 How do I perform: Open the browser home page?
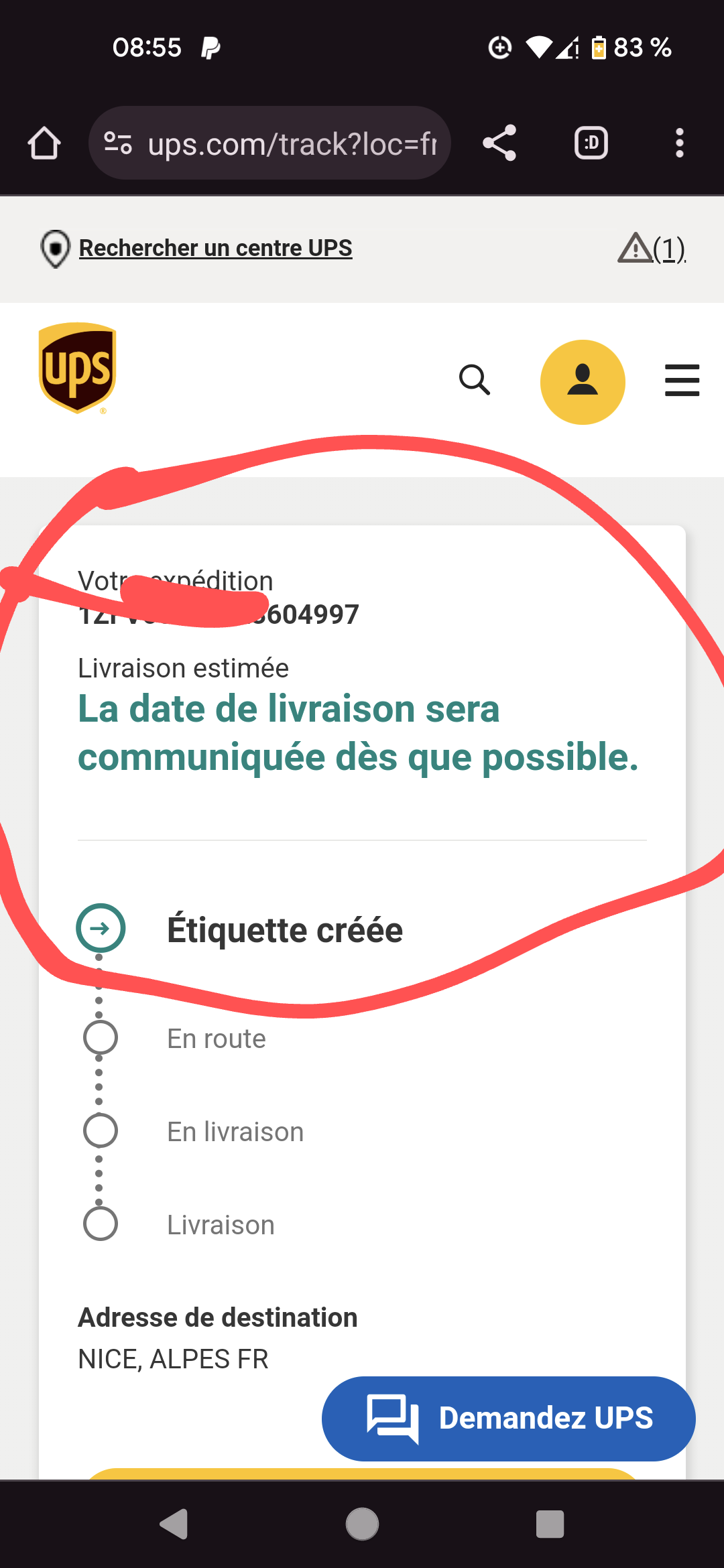[44, 143]
